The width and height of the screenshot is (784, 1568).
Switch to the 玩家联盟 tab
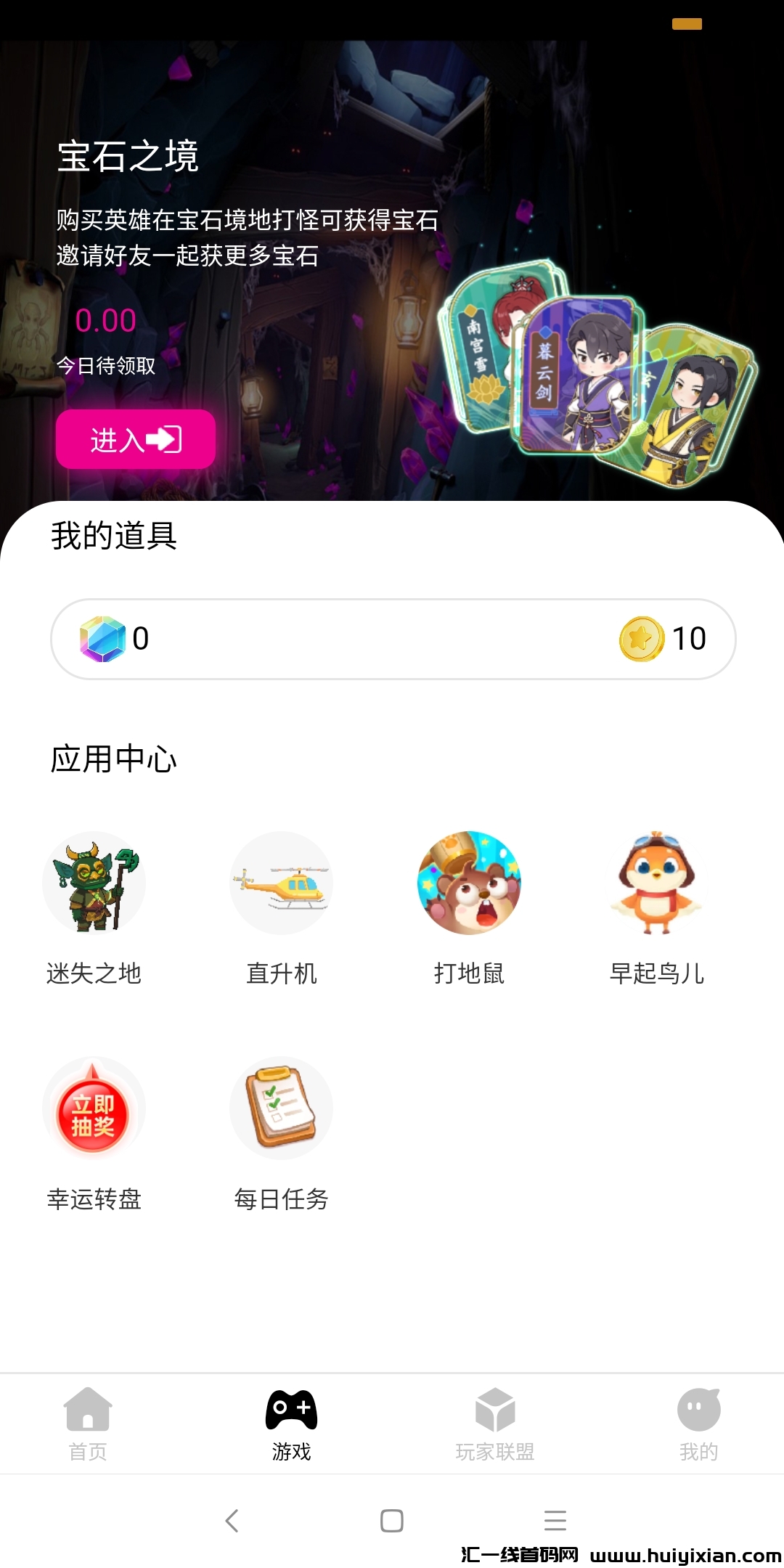(496, 1423)
